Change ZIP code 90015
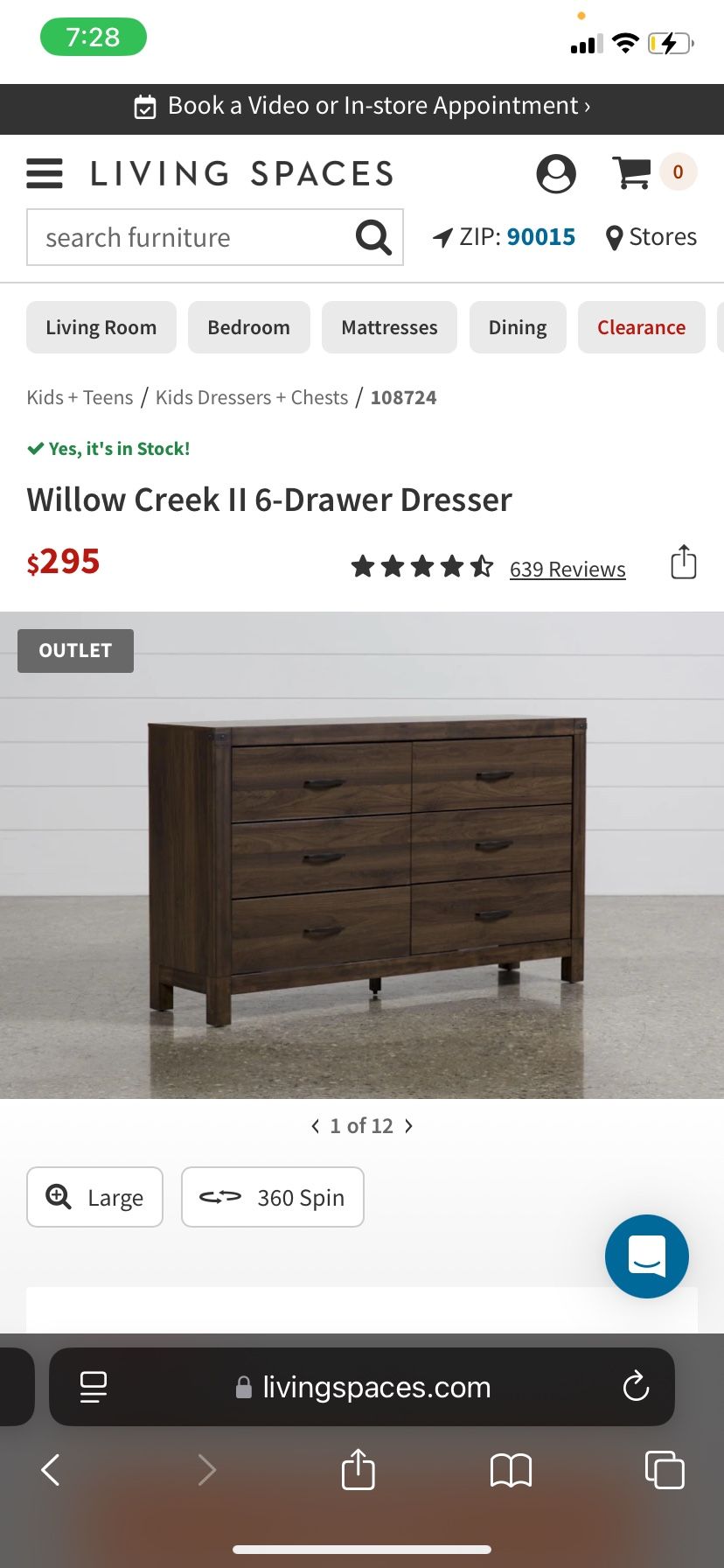Screen dimensions: 724x1568 click(540, 237)
